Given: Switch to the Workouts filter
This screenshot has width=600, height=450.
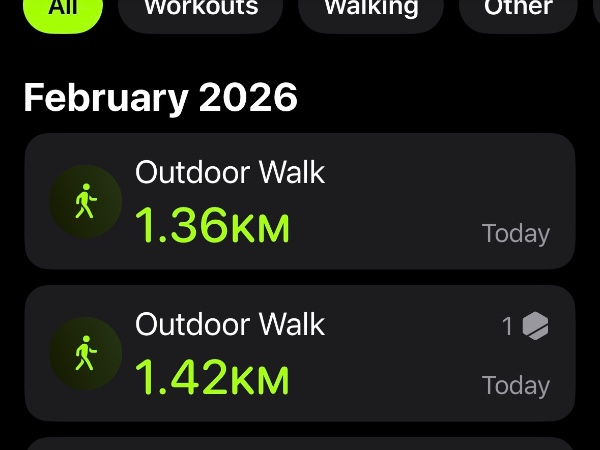Looking at the screenshot, I should pos(200,10).
